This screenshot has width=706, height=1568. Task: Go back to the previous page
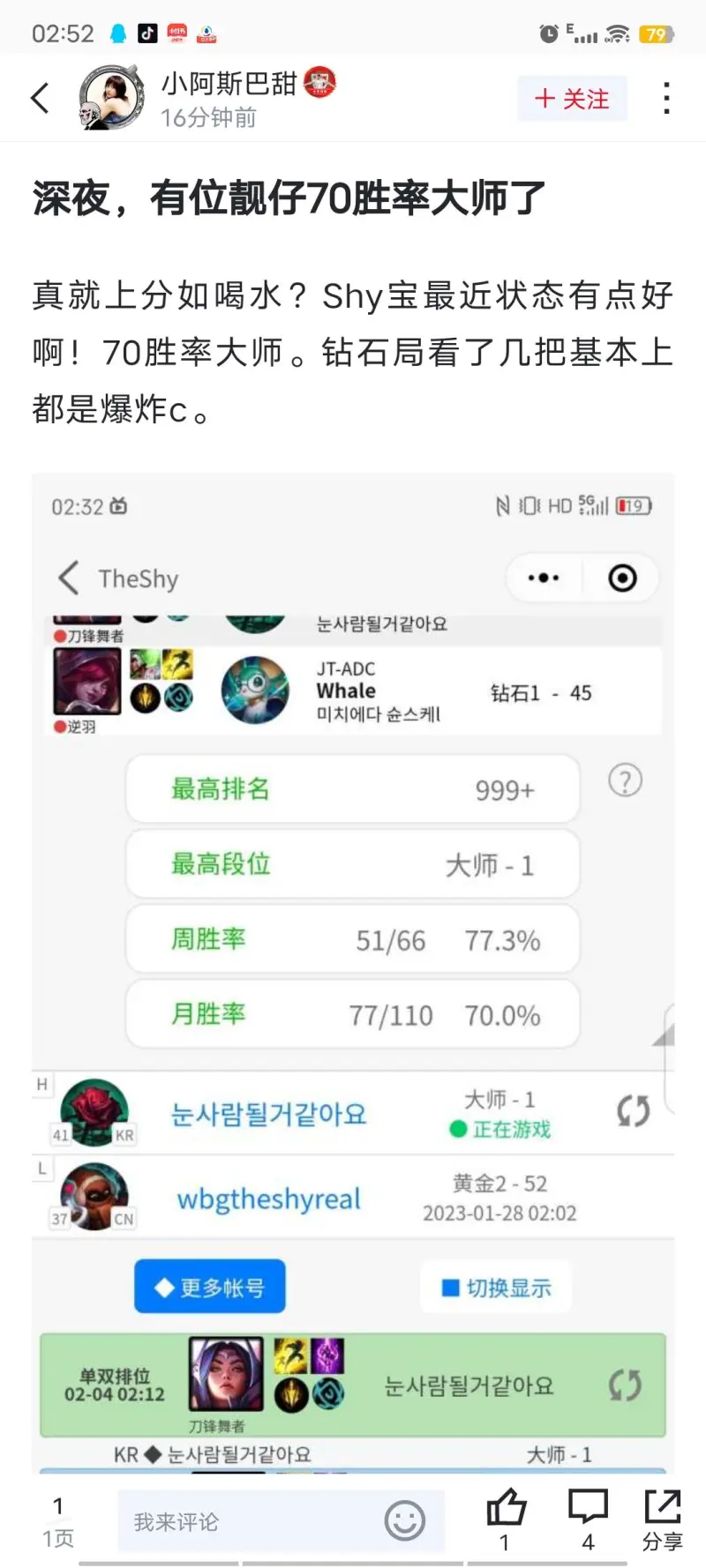click(x=40, y=98)
